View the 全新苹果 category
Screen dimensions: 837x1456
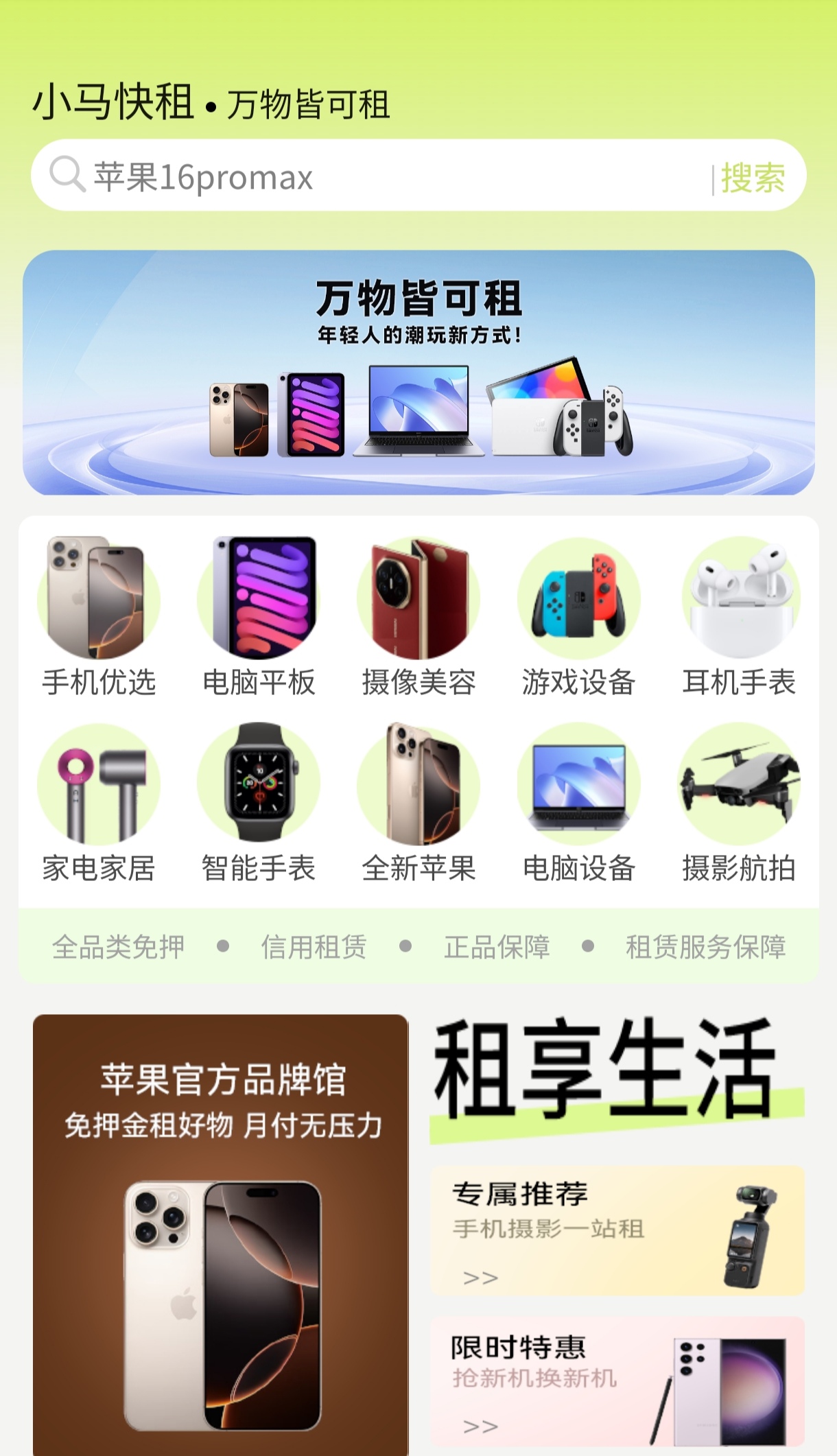coord(418,801)
